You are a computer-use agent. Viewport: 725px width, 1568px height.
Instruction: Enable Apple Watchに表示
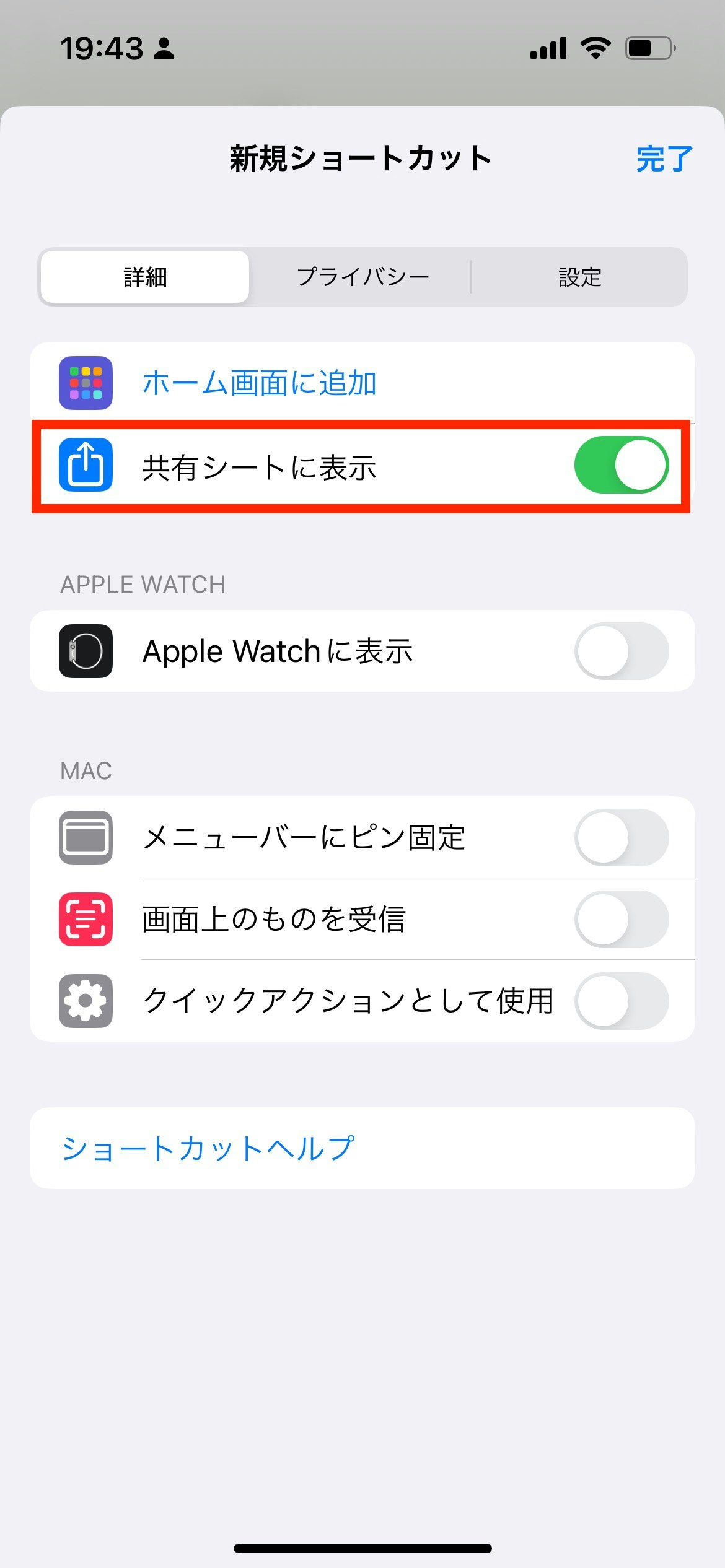[621, 651]
